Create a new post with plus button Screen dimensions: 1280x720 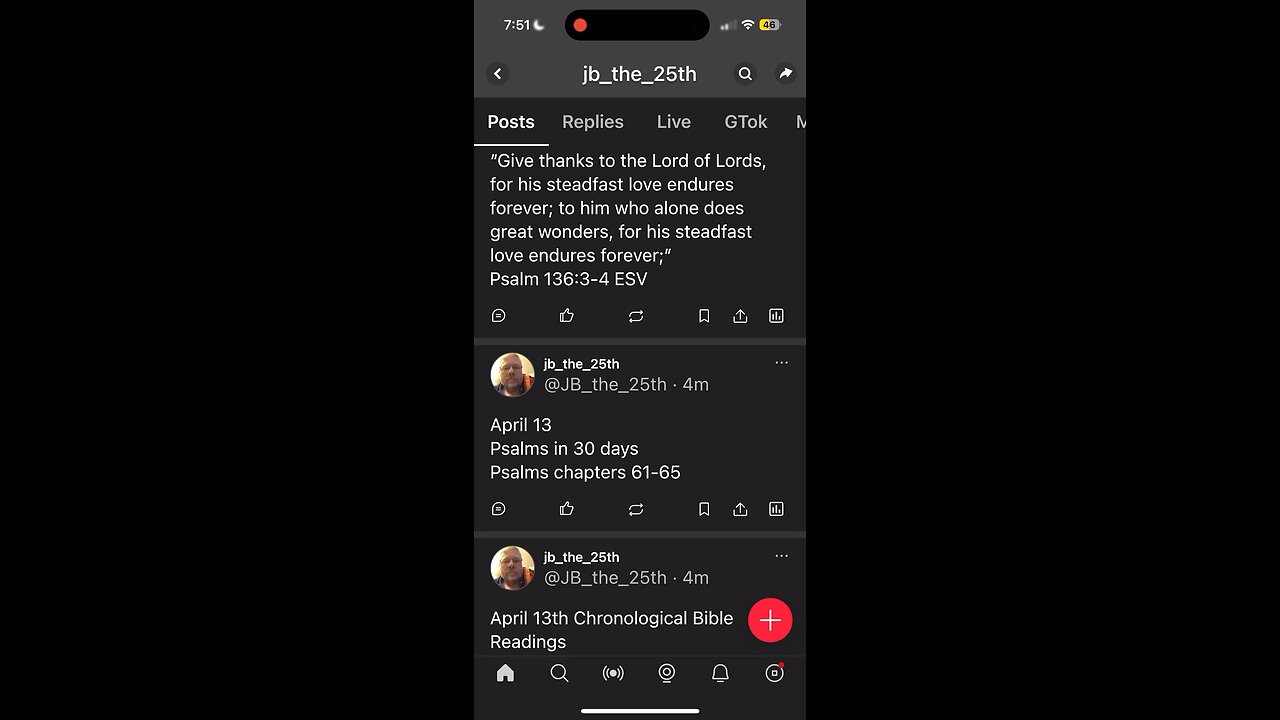coord(770,620)
